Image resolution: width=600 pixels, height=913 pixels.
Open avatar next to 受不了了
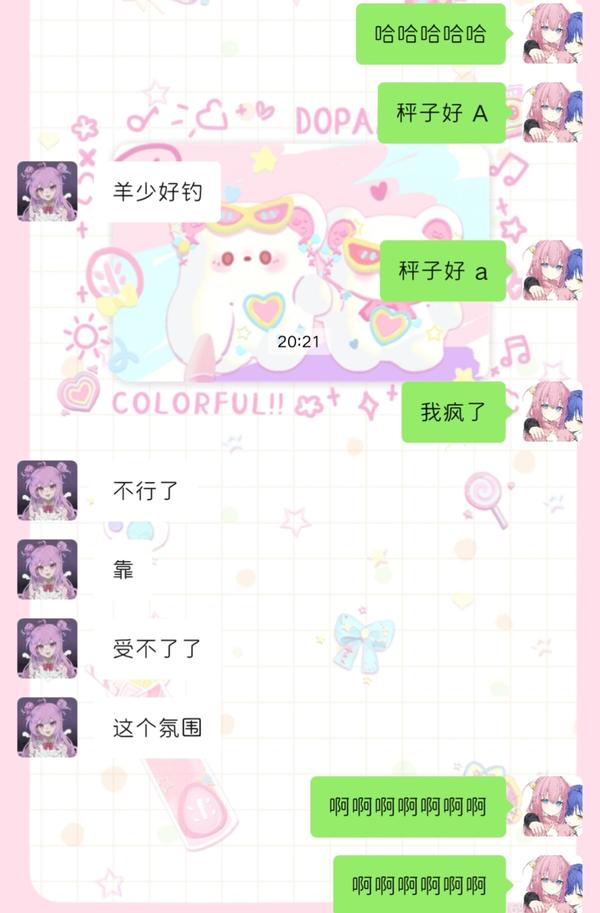tap(47, 648)
